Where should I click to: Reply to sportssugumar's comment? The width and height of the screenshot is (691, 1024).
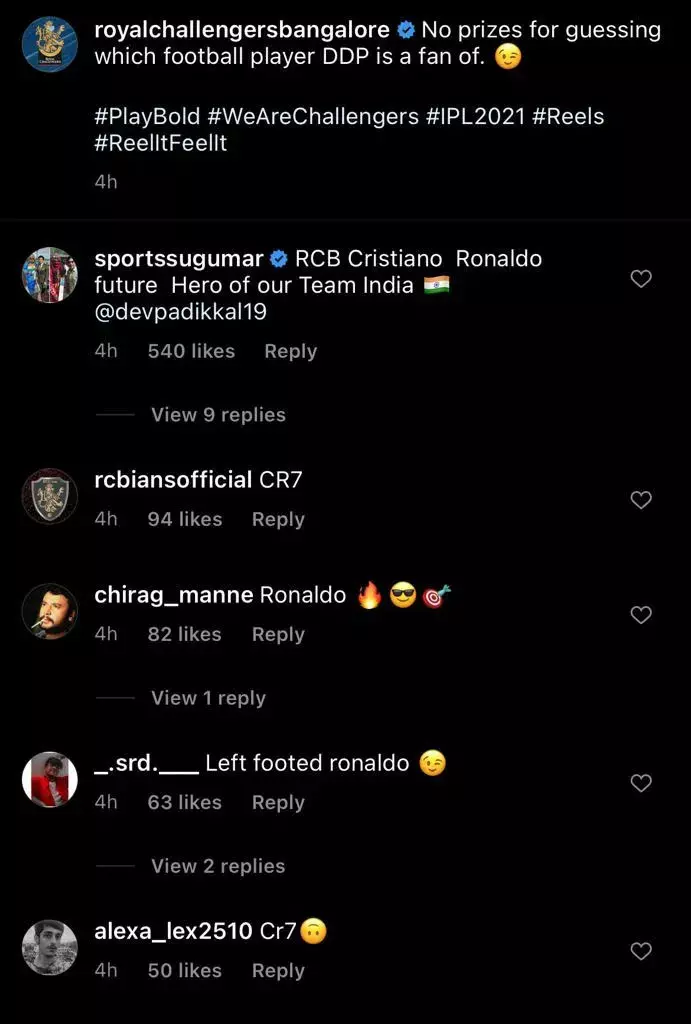290,351
